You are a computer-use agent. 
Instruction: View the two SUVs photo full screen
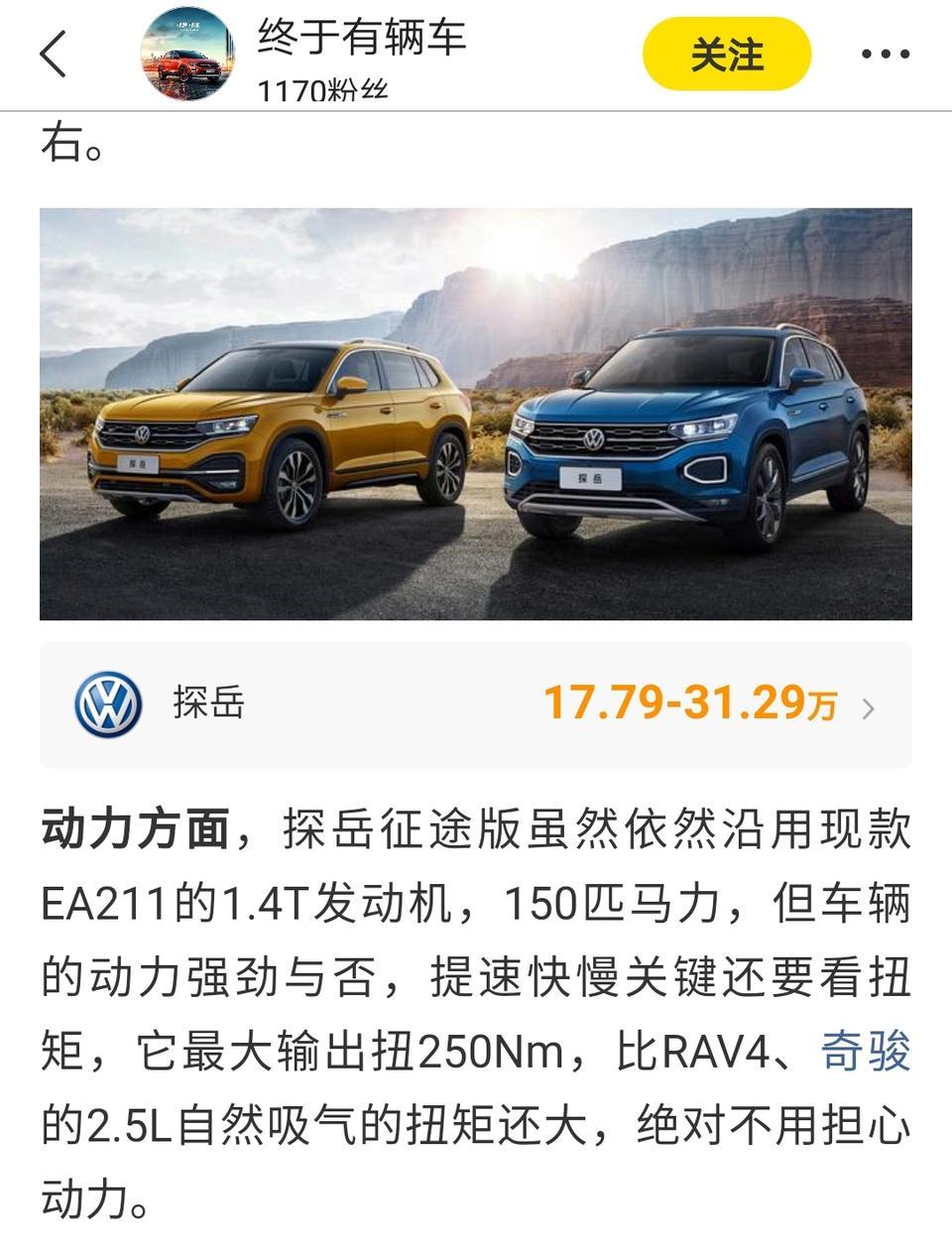pyautogui.click(x=476, y=414)
